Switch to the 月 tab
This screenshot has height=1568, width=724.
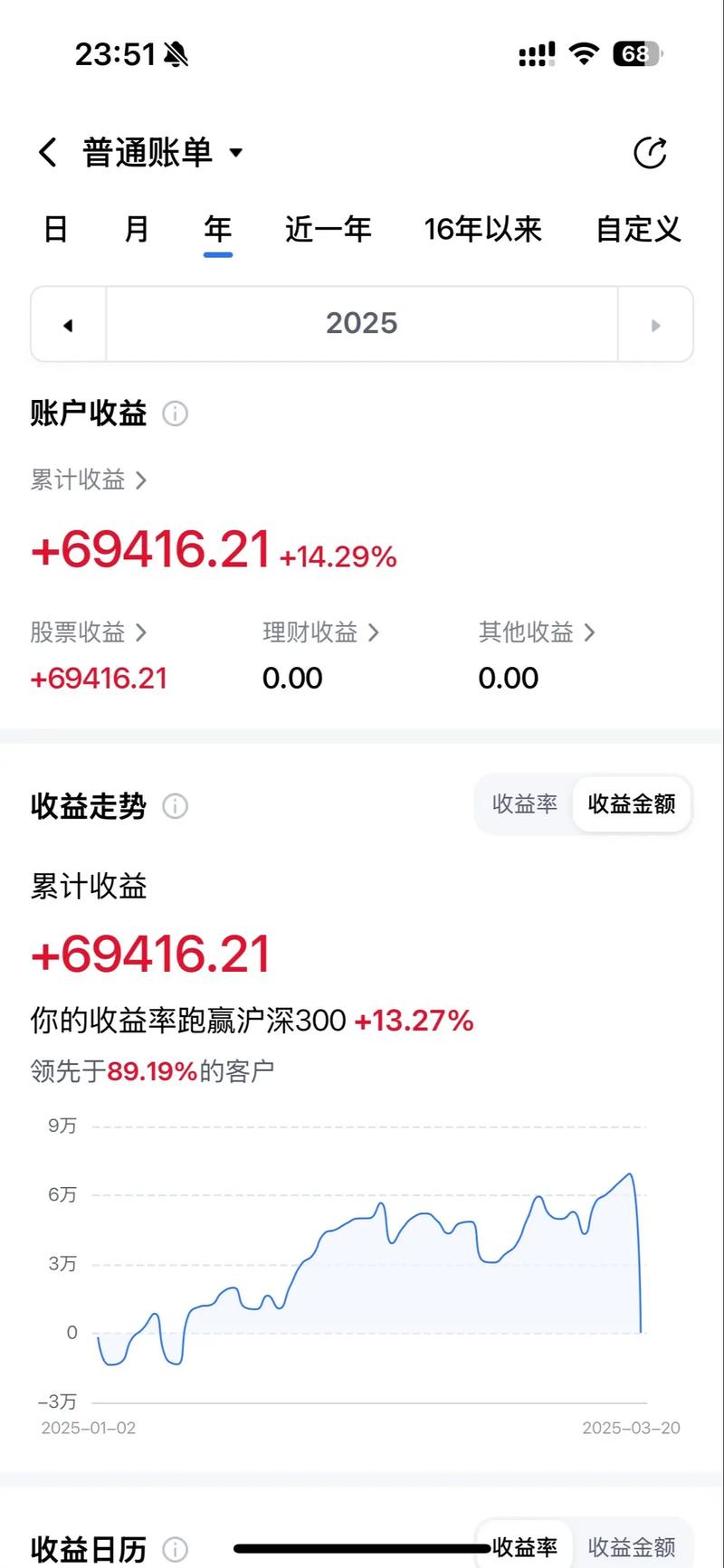click(x=136, y=230)
